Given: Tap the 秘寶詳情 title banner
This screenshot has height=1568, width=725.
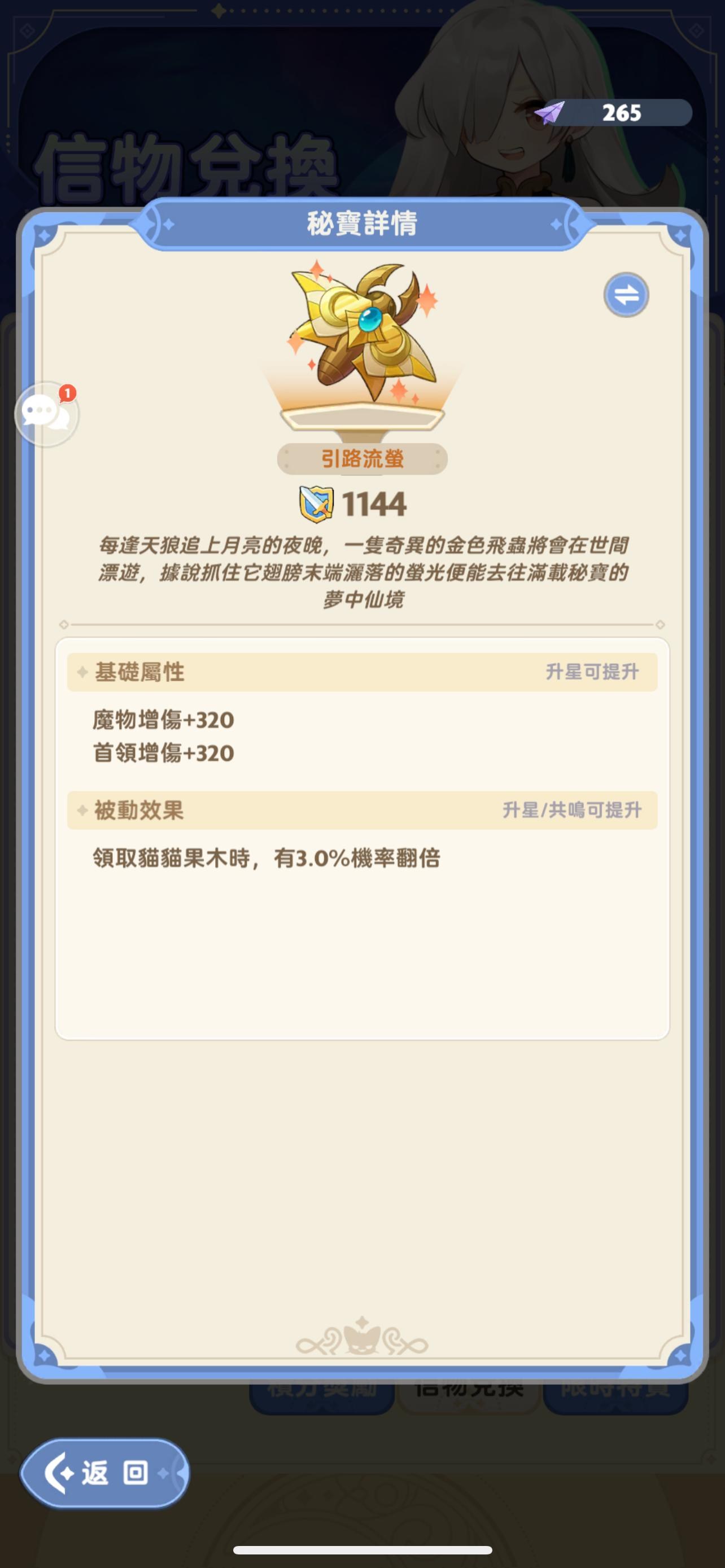Looking at the screenshot, I should click(x=362, y=223).
